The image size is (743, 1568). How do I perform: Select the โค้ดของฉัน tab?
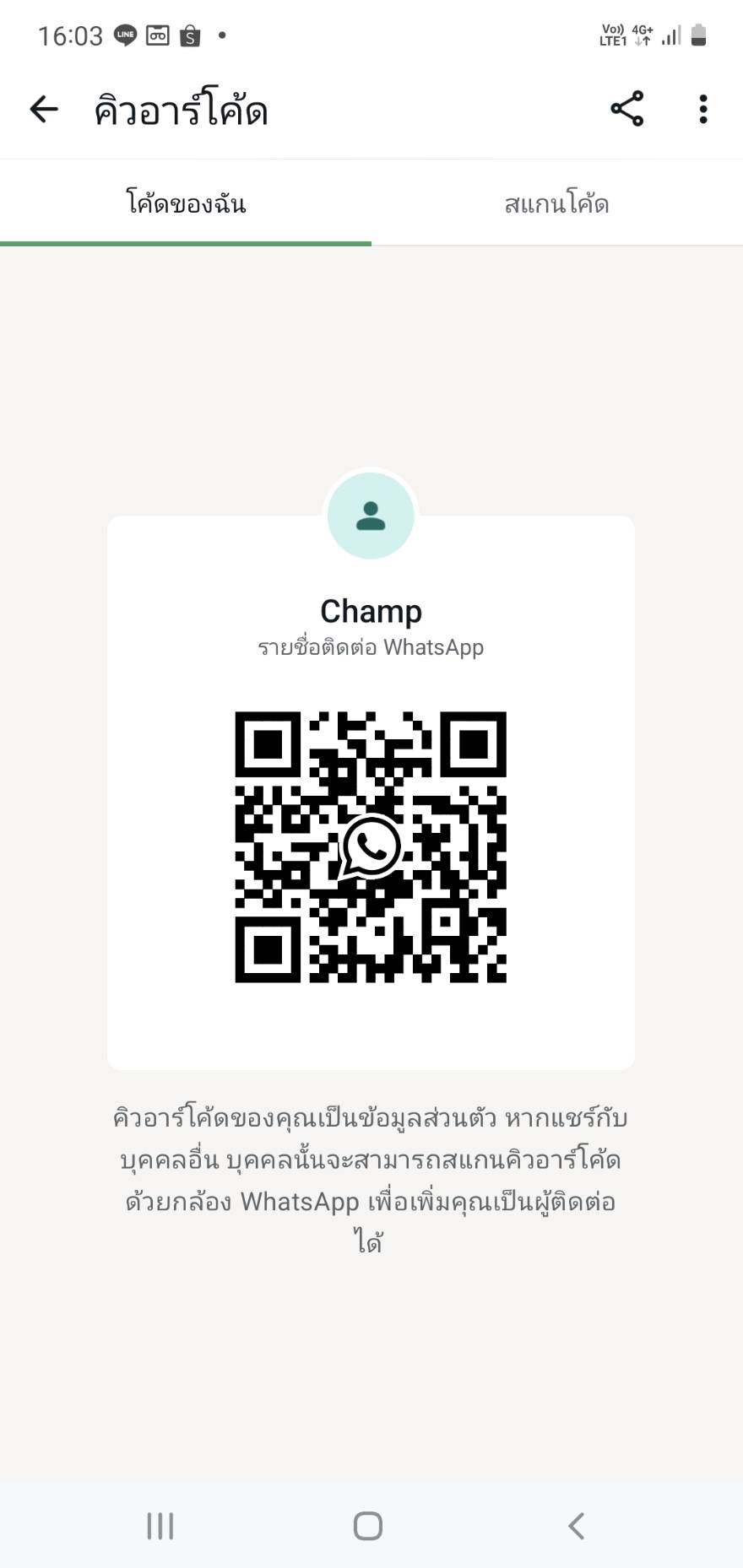(x=186, y=204)
